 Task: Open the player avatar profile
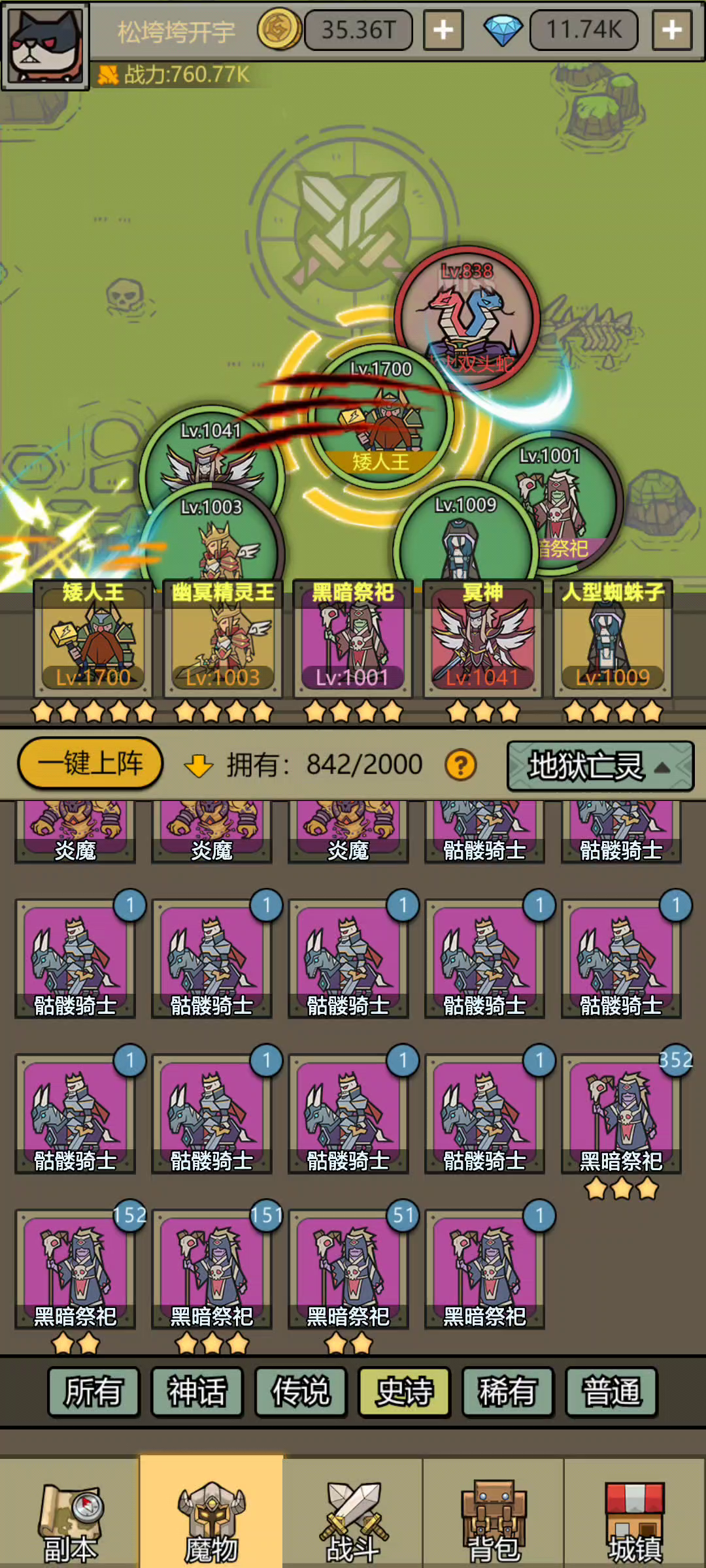45,45
